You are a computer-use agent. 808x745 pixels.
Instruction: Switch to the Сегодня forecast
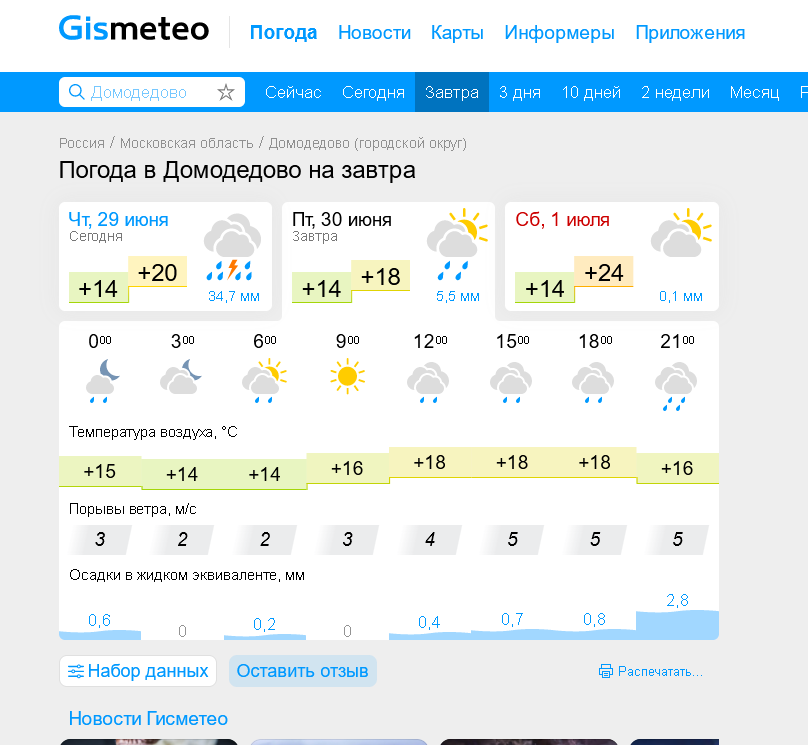pyautogui.click(x=373, y=92)
